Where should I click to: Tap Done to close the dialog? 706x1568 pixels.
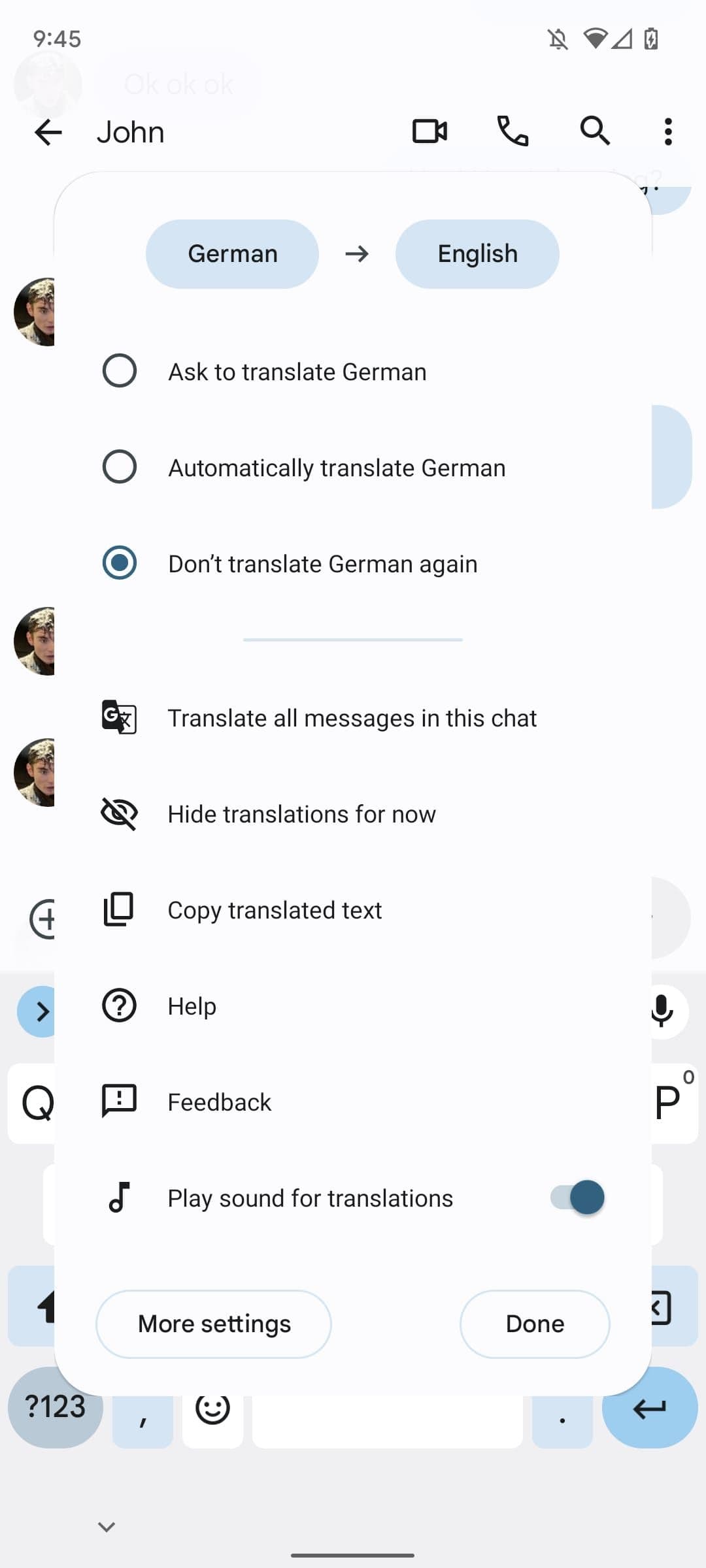(x=535, y=1324)
